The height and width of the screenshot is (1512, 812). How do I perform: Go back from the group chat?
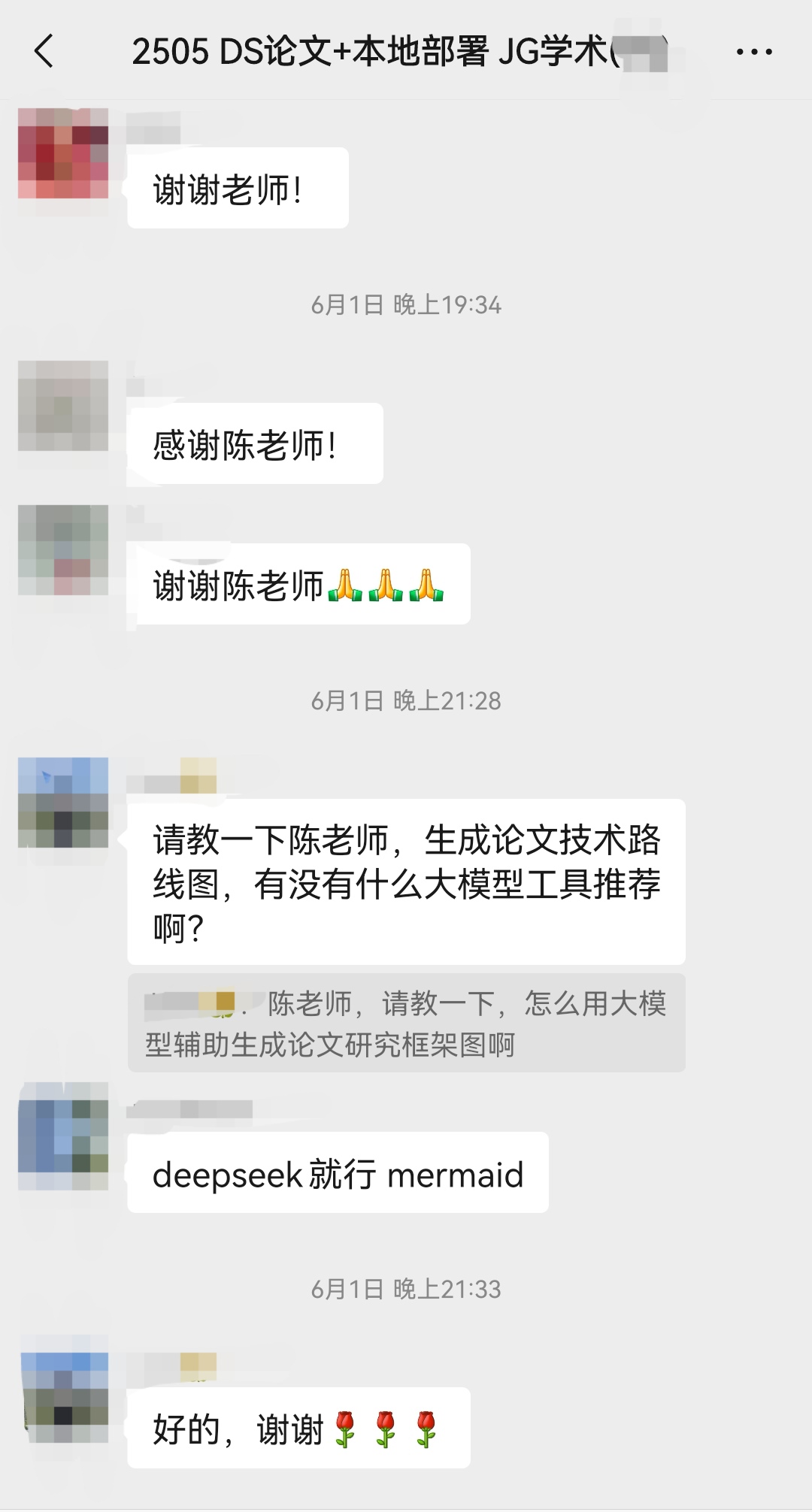tap(44, 52)
